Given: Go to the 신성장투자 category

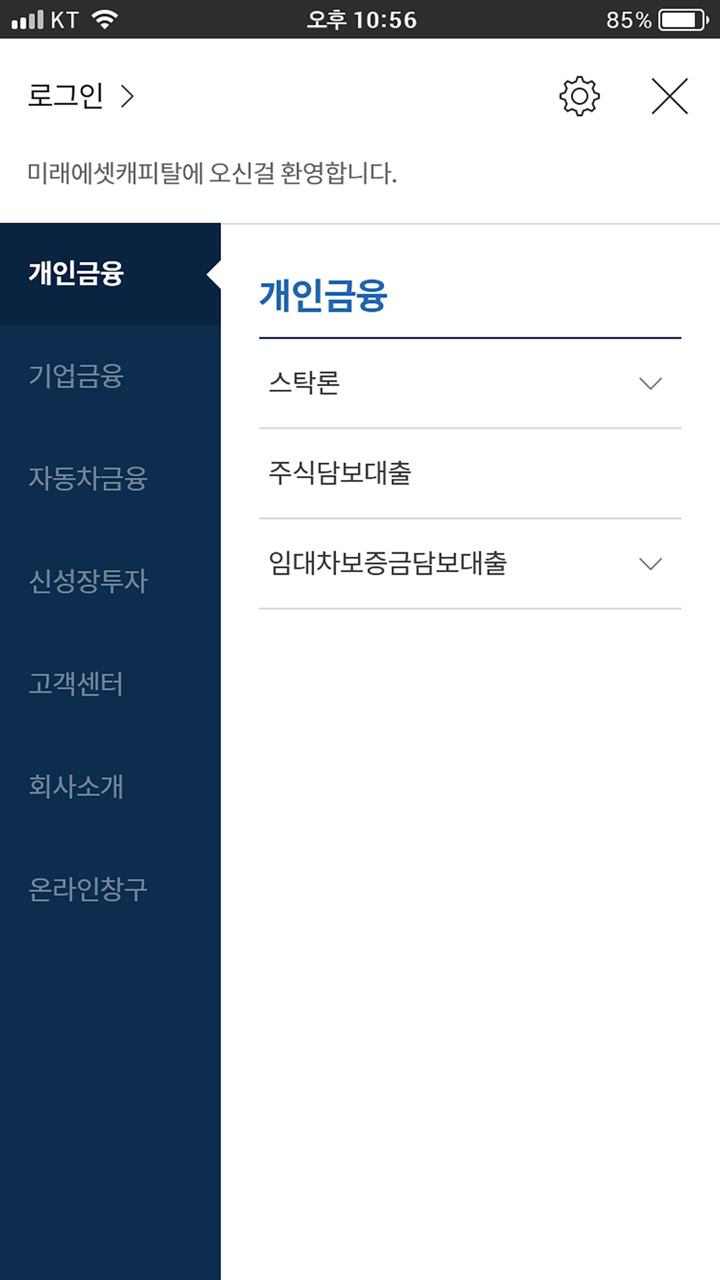Looking at the screenshot, I should tap(88, 582).
